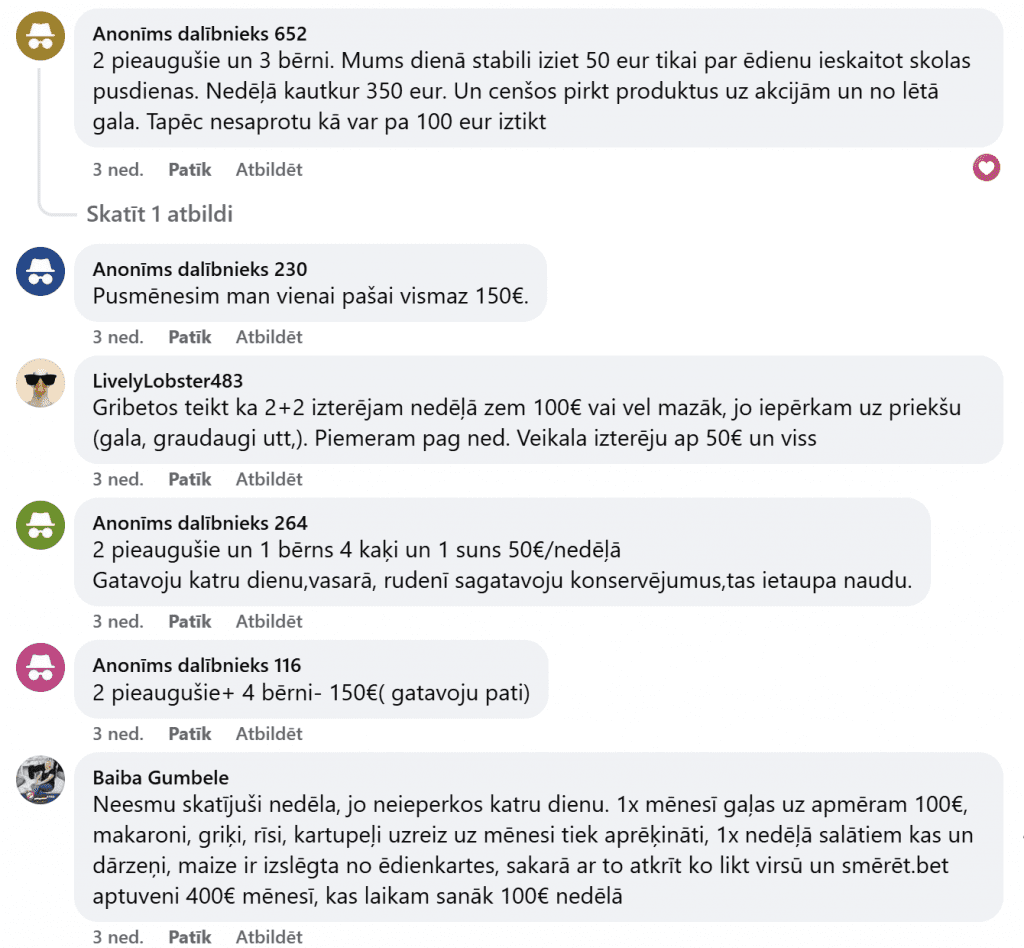Reply to Anonīms dalībnieks 652's comment
This screenshot has width=1024, height=948.
(x=268, y=169)
